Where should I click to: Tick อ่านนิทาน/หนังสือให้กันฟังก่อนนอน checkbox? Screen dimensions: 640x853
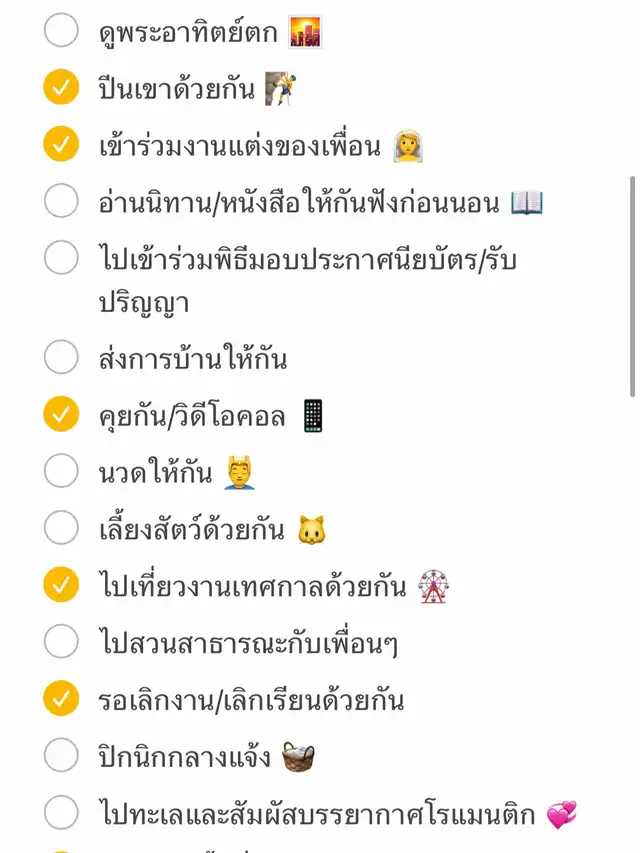(61, 201)
